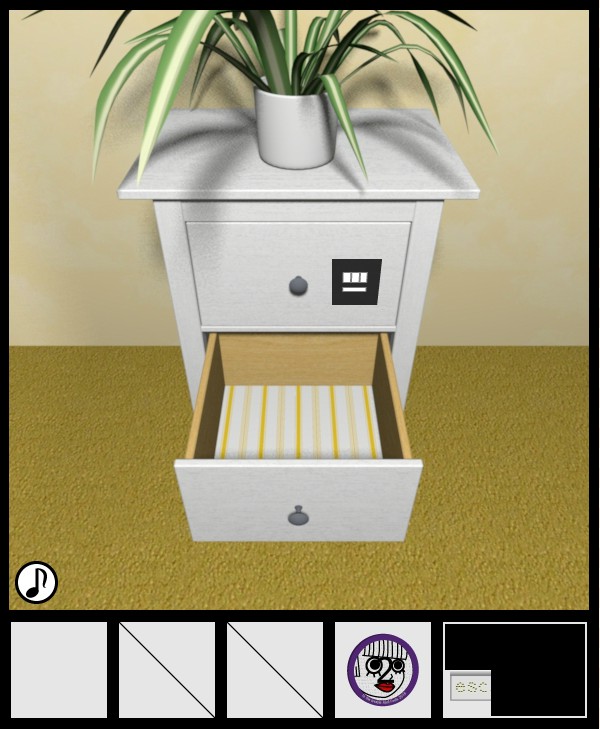Tap the first empty inventory slot
This screenshot has width=600, height=729.
[x=59, y=670]
